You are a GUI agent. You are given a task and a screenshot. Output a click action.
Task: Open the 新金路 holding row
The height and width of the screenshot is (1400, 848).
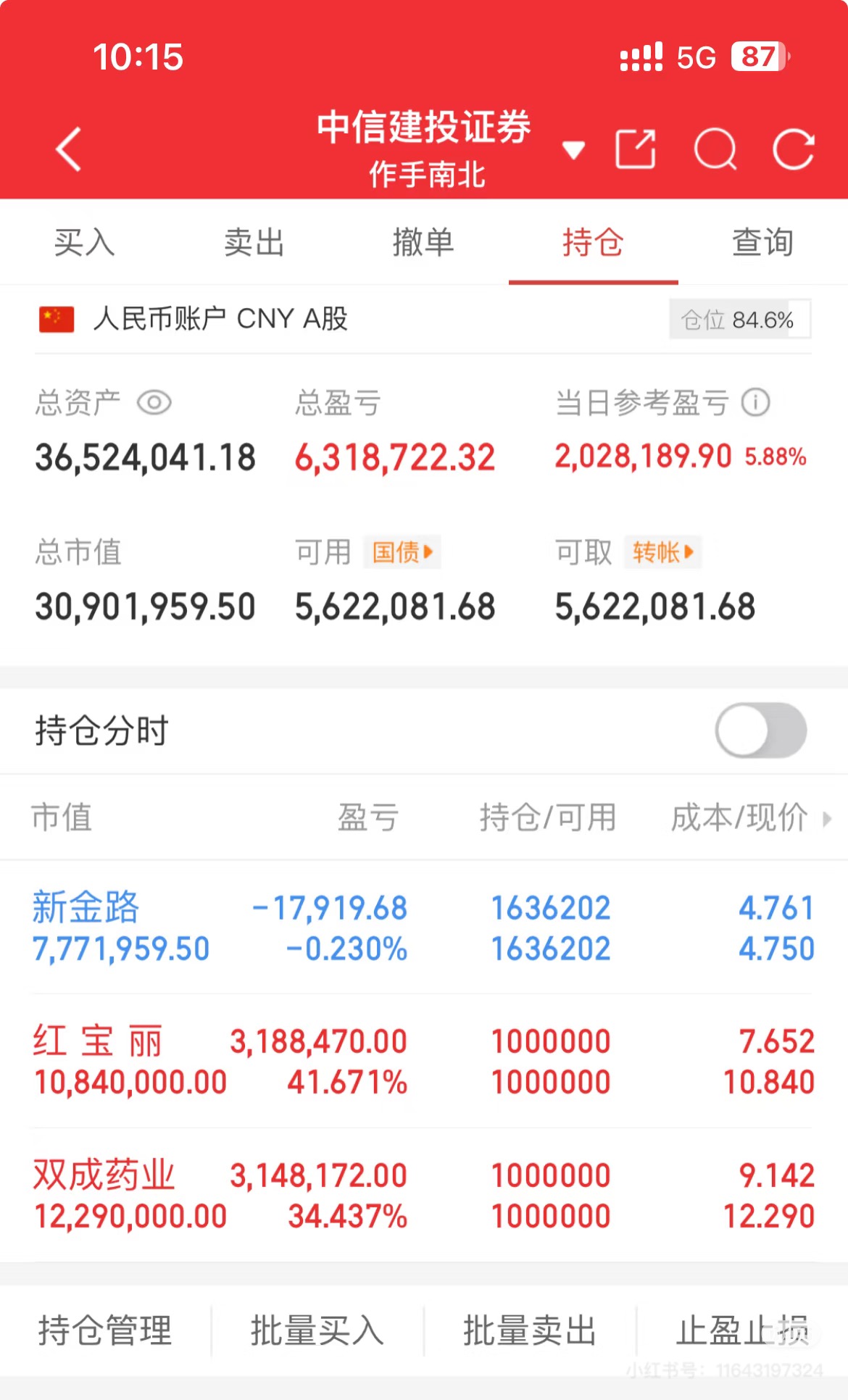(424, 928)
